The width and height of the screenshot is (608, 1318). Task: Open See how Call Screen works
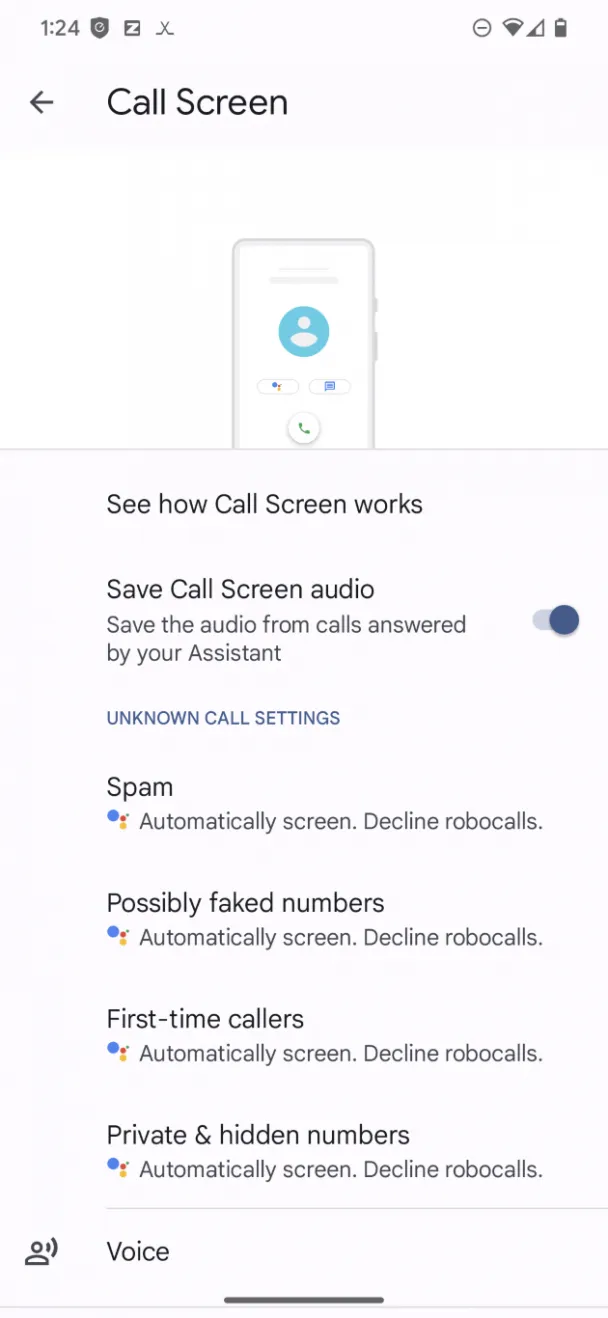pyautogui.click(x=304, y=504)
